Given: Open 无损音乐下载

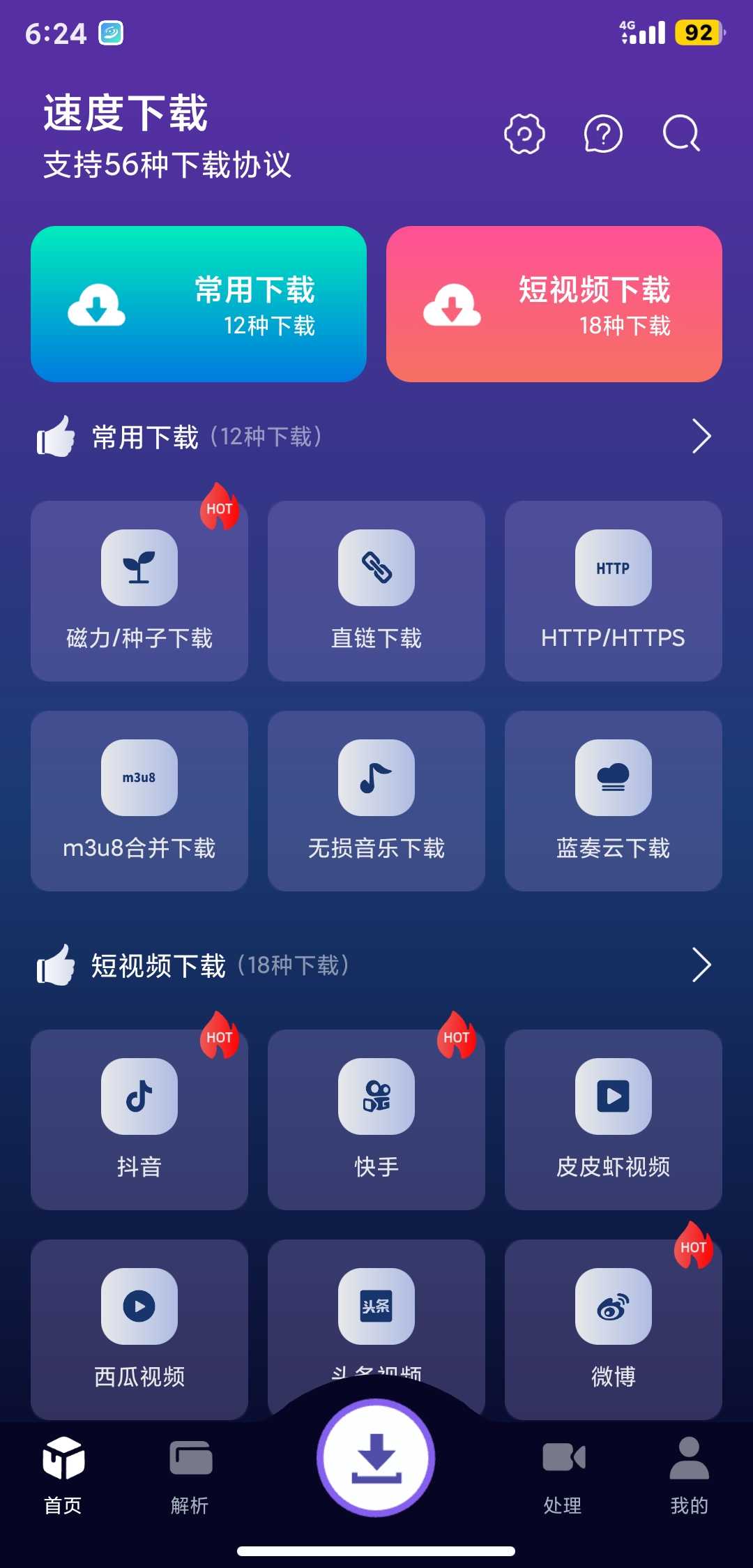Looking at the screenshot, I should pos(376,801).
